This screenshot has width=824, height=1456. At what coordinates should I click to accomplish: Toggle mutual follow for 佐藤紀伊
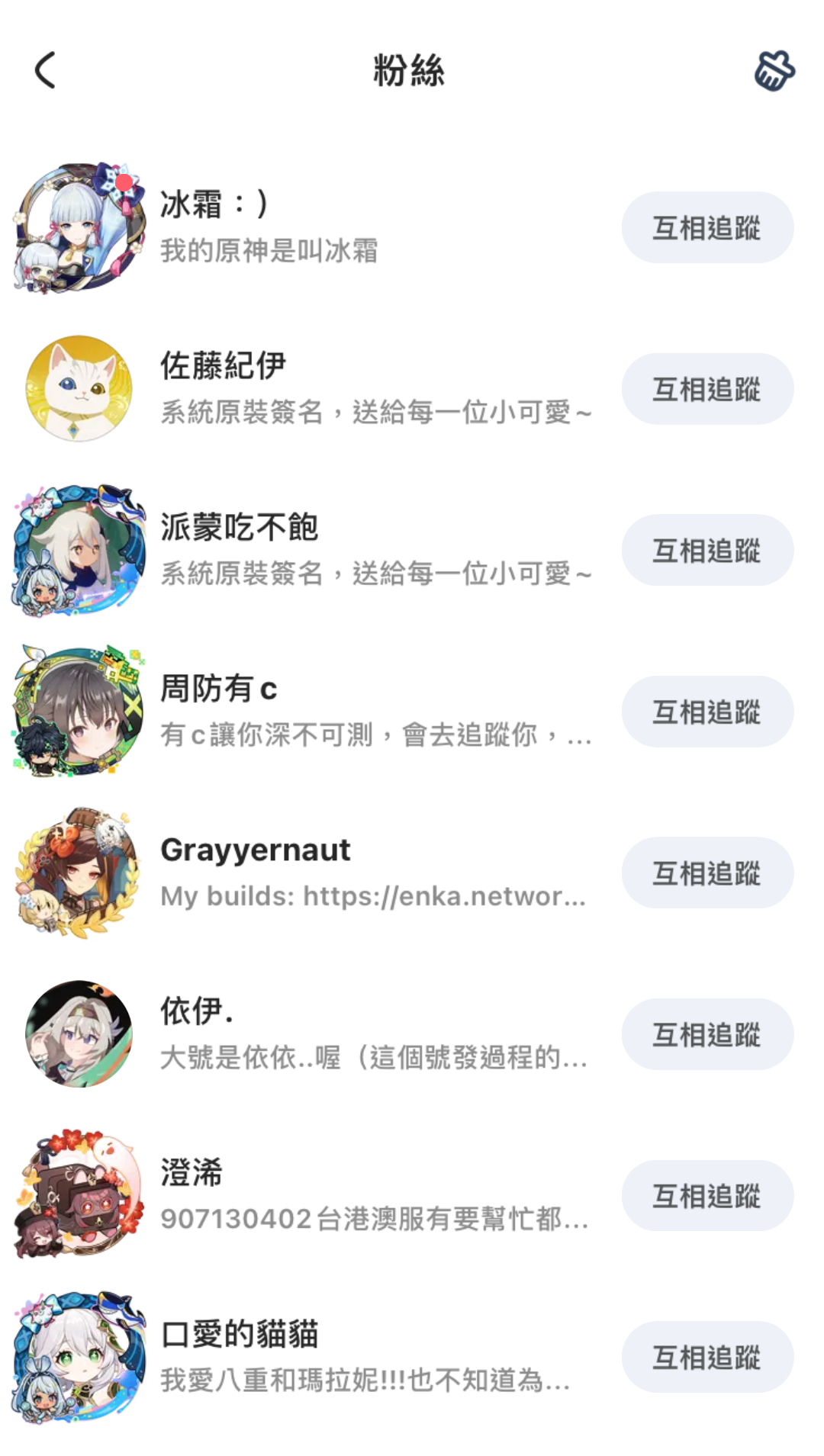coord(707,389)
